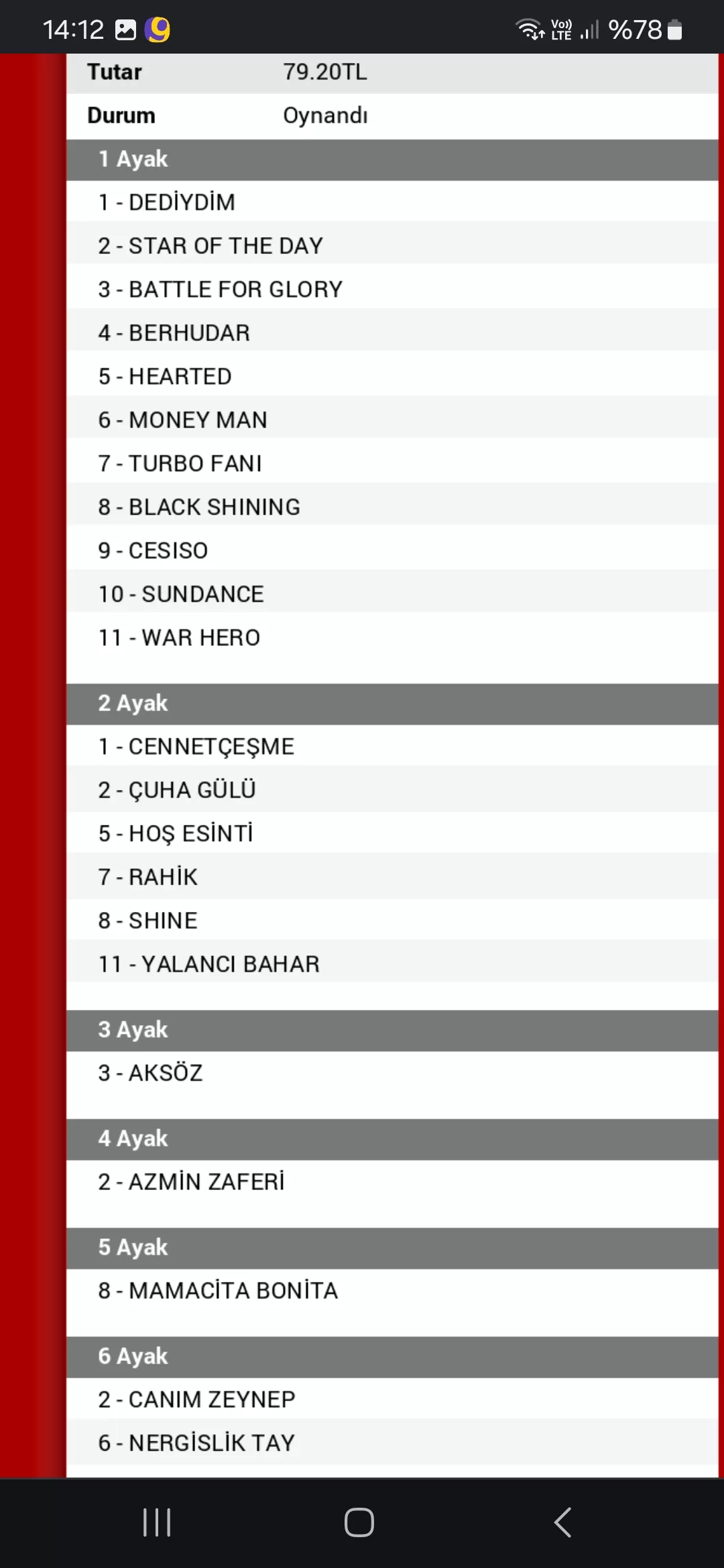Open the recent apps view
724x1568 pixels.
tap(157, 1522)
